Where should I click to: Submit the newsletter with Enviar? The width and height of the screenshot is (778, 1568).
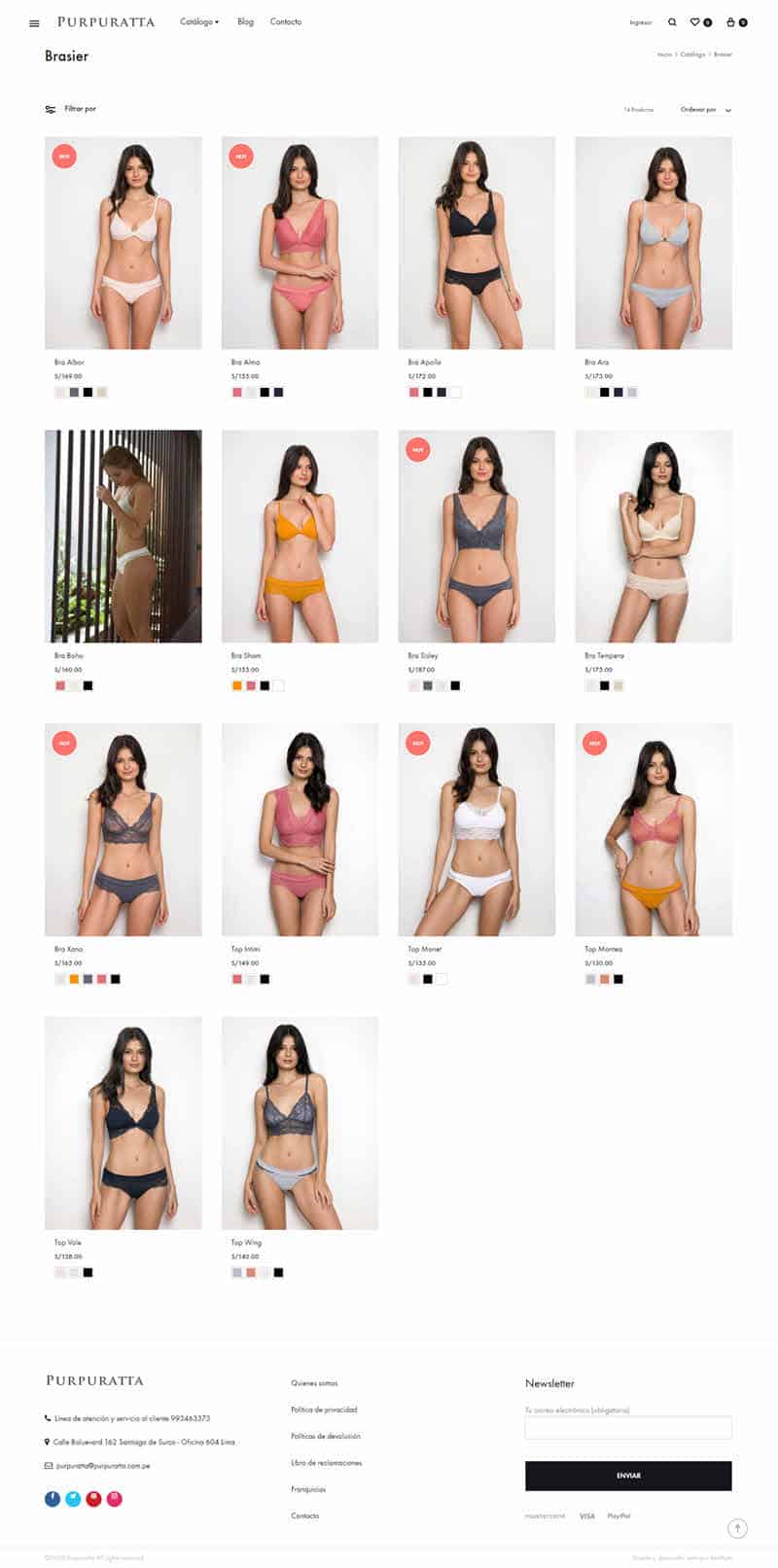tap(628, 1476)
